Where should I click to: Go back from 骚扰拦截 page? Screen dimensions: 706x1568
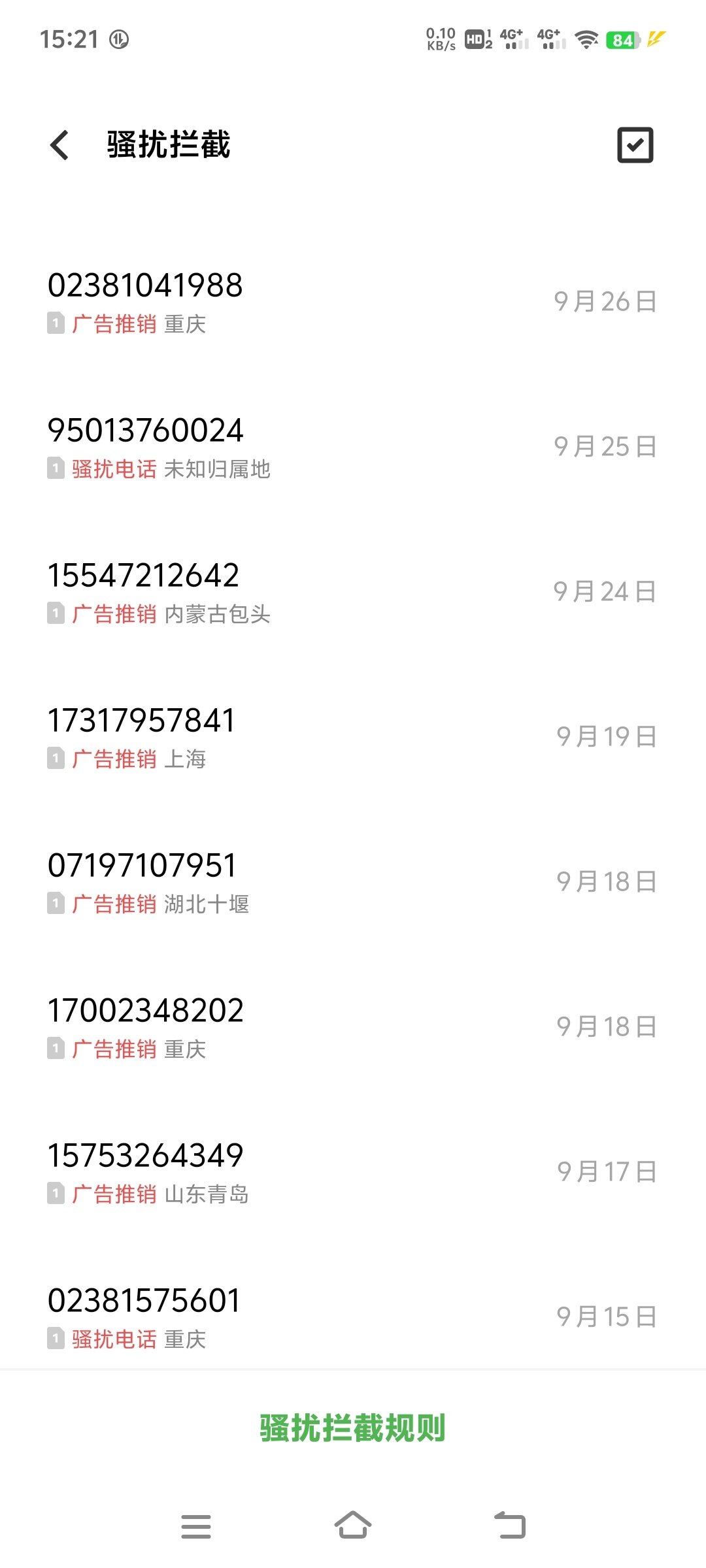(59, 145)
